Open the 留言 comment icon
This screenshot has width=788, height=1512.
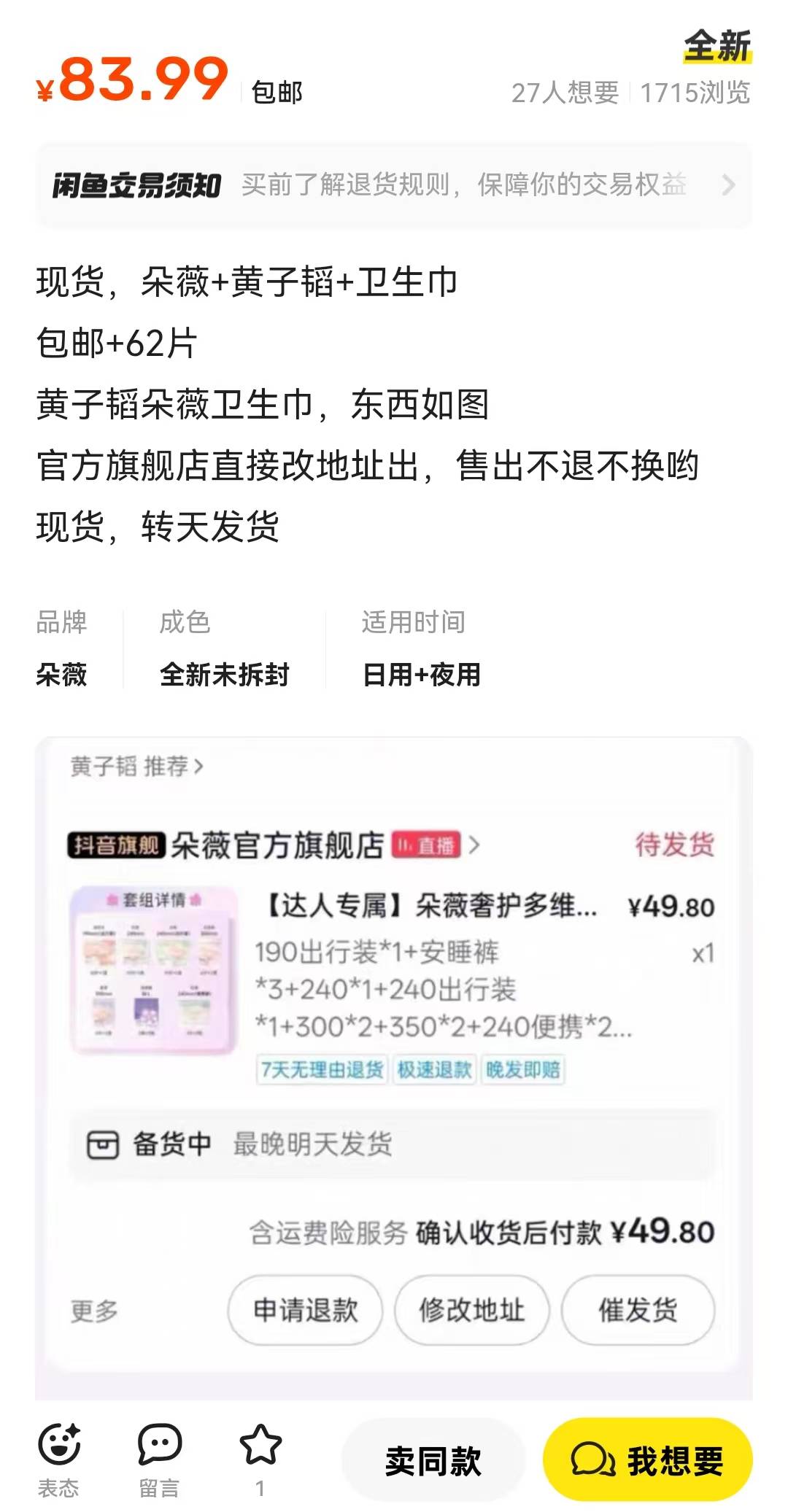click(159, 1447)
